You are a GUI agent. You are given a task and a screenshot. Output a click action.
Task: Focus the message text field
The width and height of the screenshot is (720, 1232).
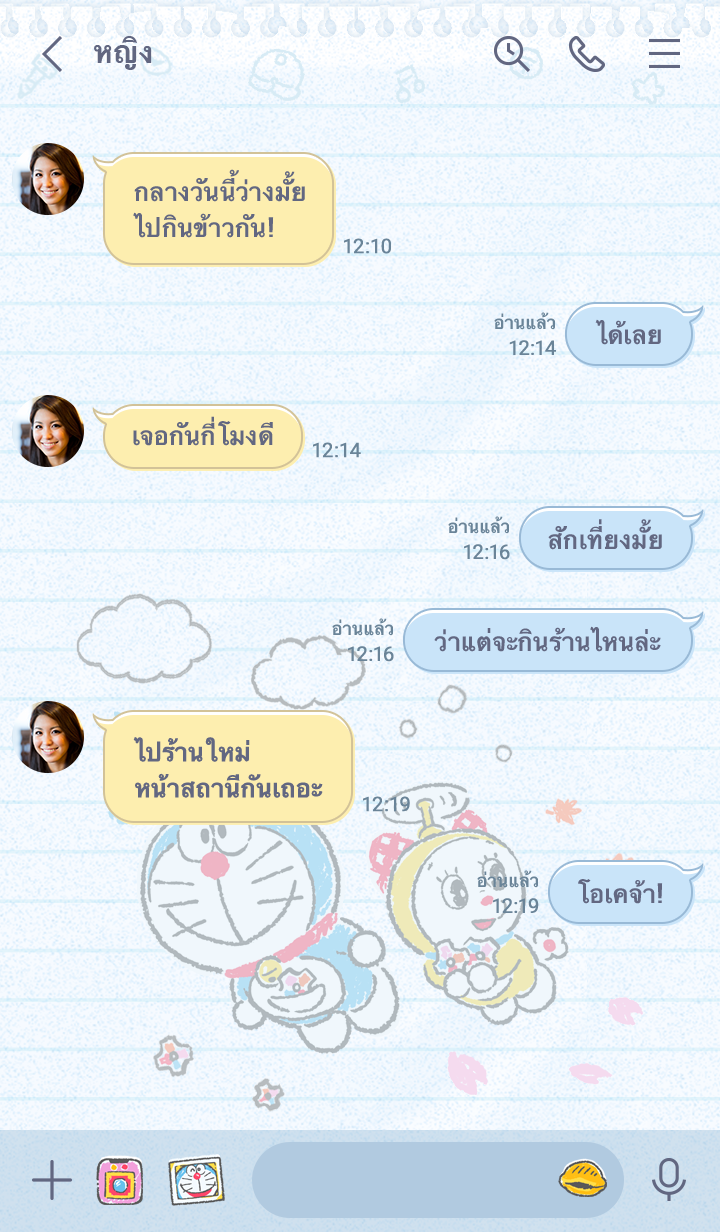(400, 1181)
